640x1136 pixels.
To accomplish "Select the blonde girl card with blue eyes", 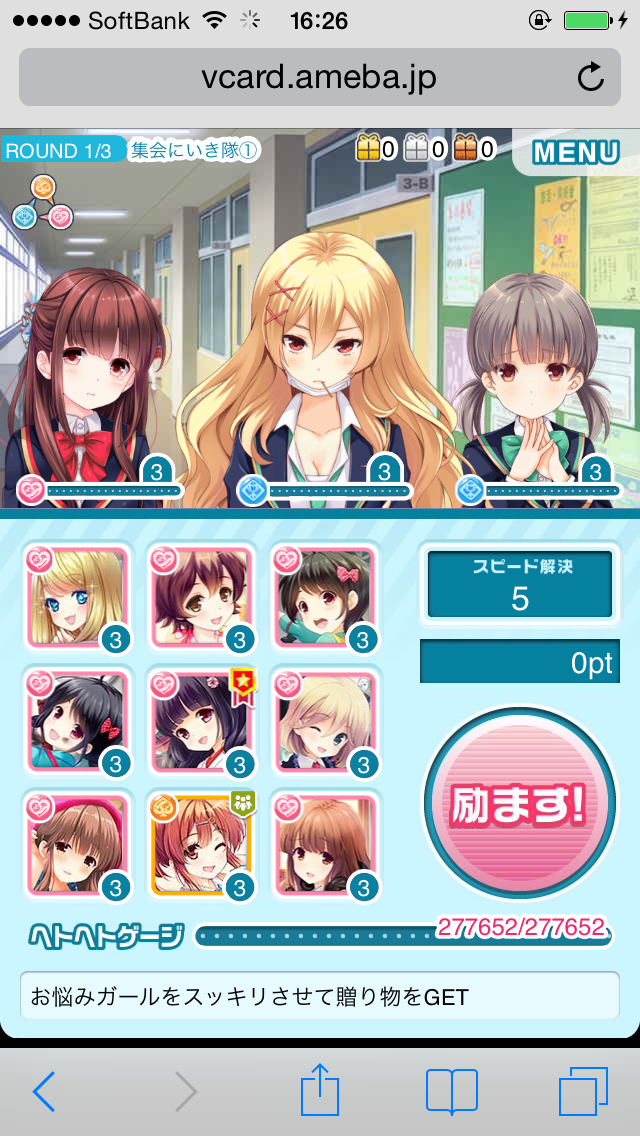I will 76,597.
